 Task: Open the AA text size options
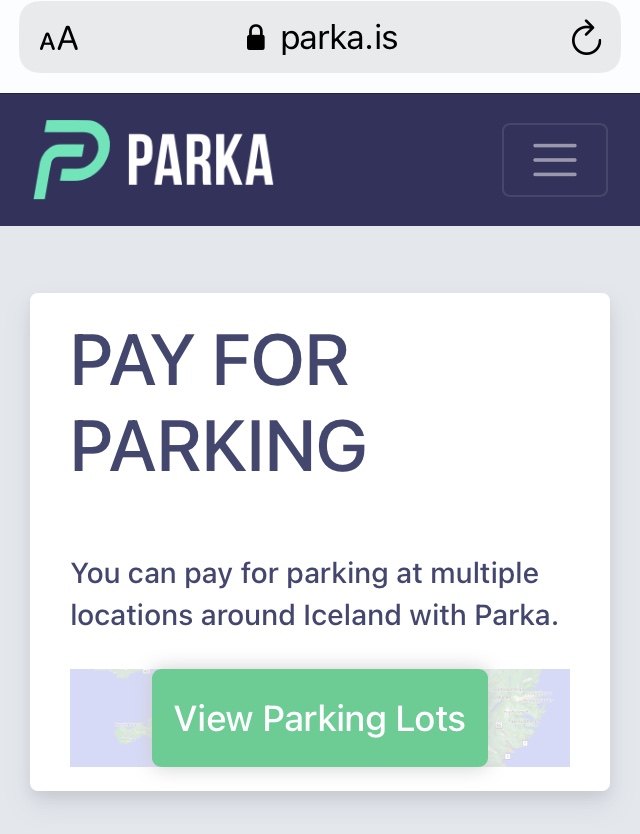click(58, 40)
